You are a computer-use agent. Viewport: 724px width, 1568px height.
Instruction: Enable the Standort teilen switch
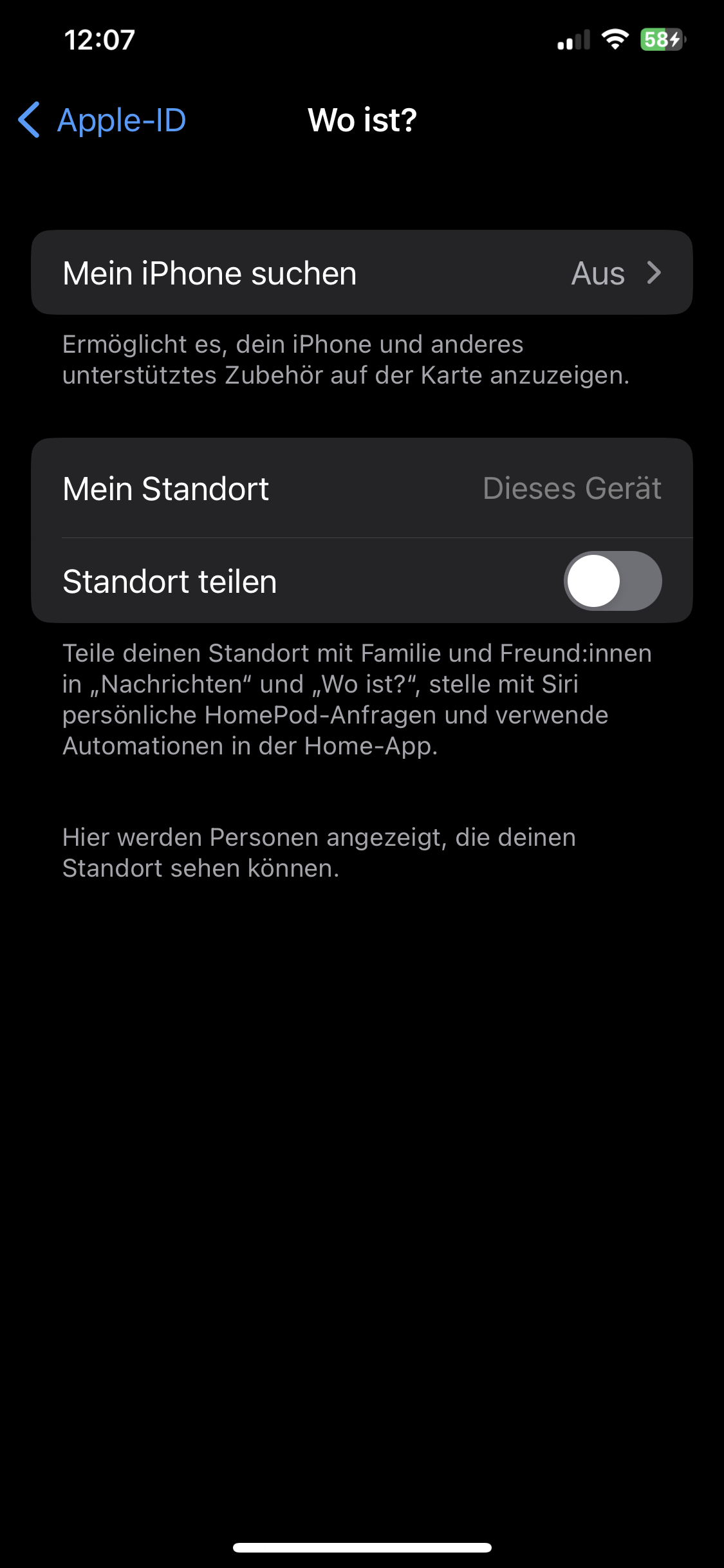pos(612,581)
